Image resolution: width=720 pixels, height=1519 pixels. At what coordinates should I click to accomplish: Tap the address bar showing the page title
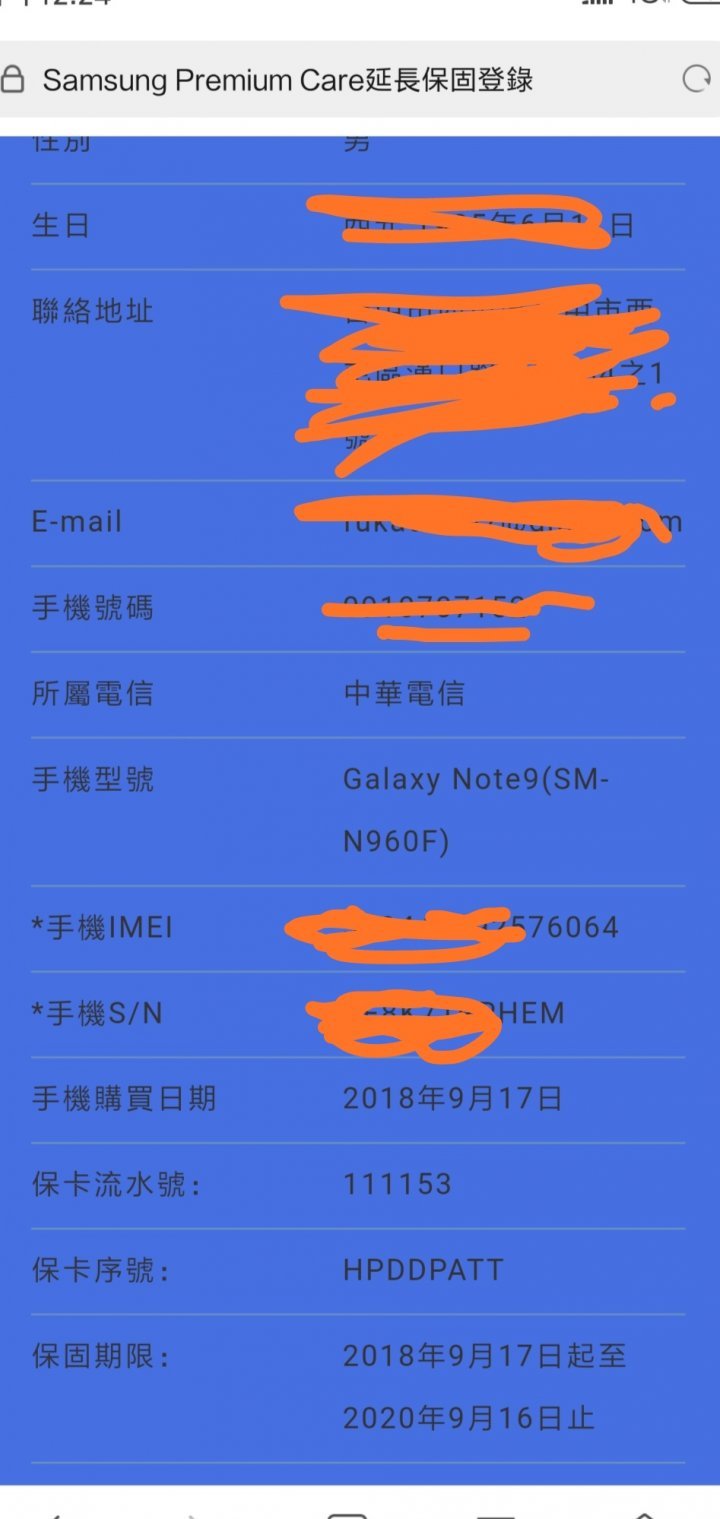coord(300,80)
